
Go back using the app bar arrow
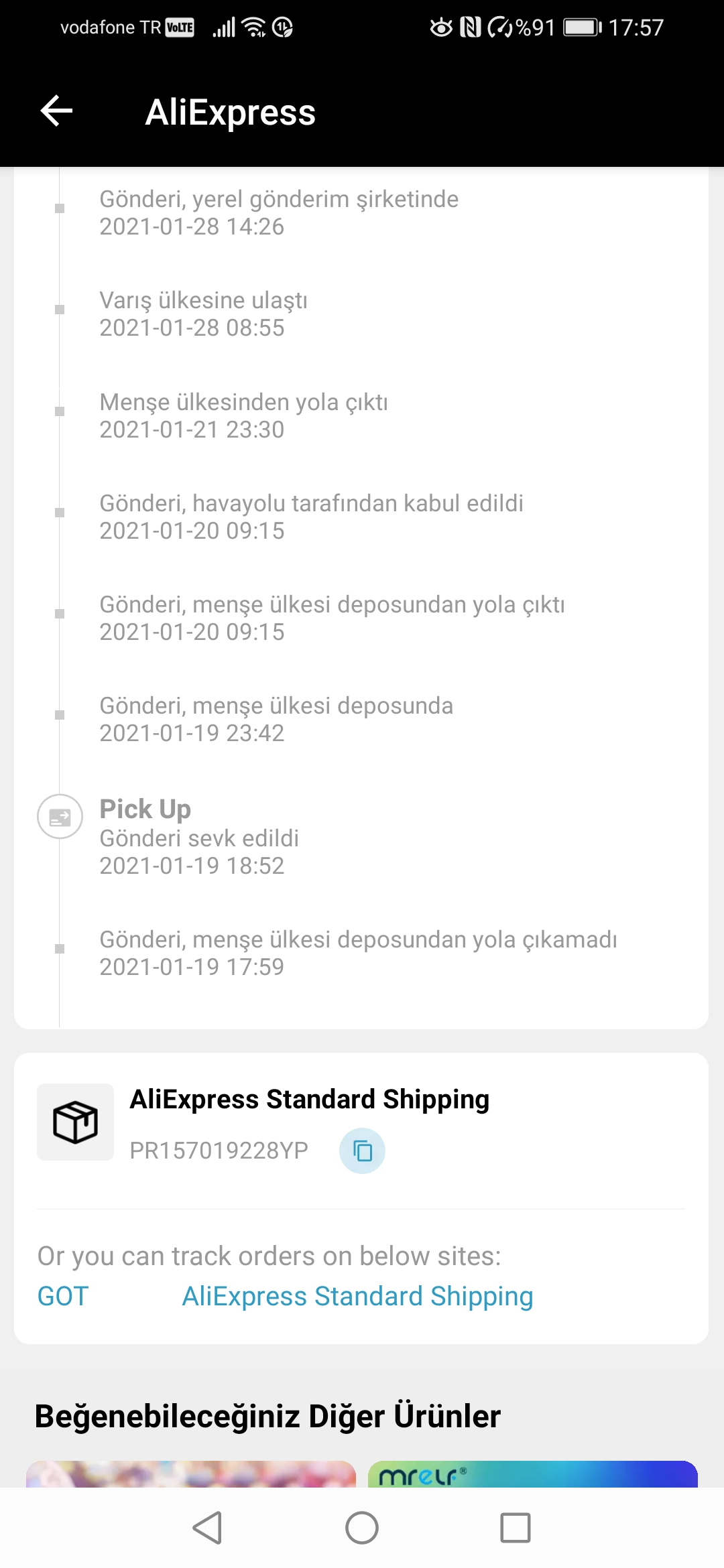pyautogui.click(x=57, y=111)
